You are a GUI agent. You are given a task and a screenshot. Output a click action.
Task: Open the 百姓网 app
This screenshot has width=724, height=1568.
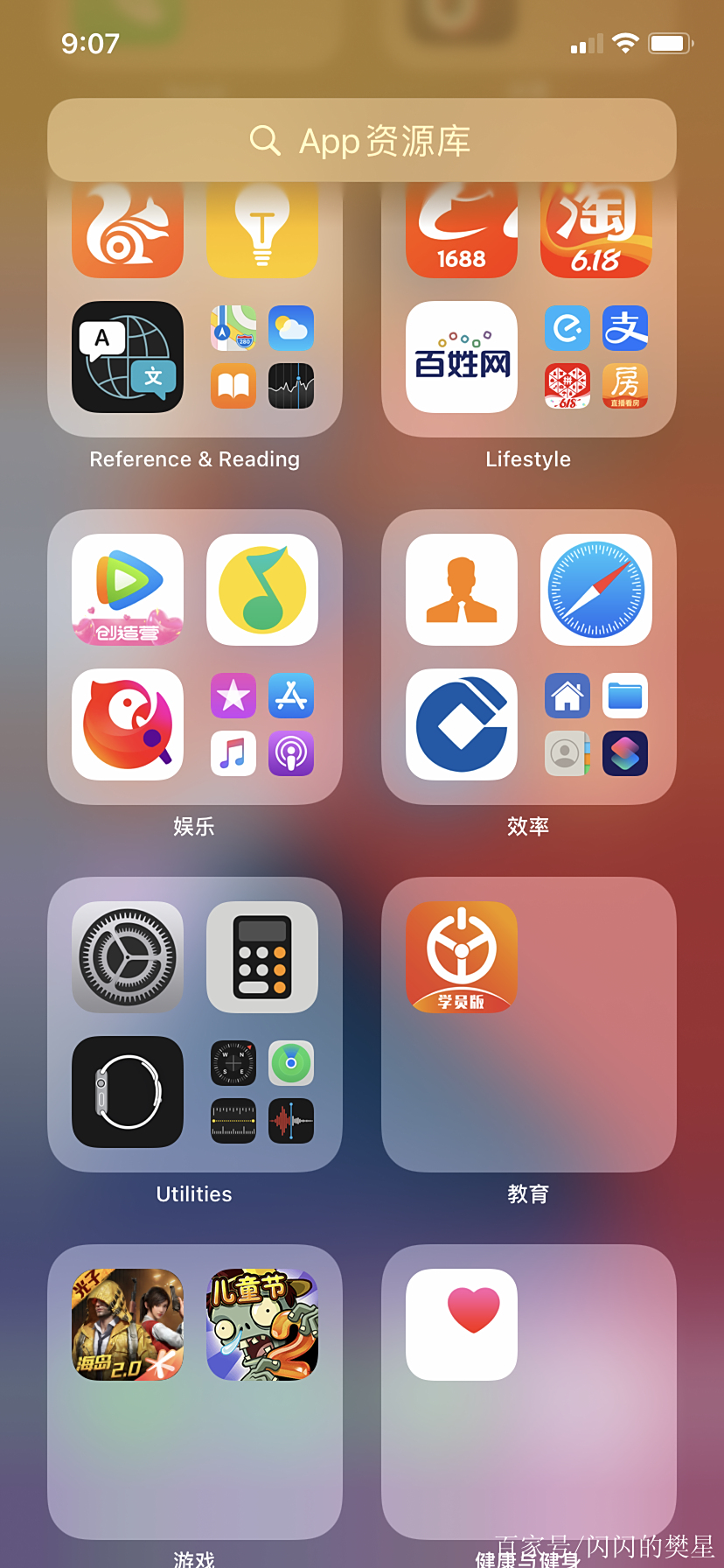coord(462,357)
